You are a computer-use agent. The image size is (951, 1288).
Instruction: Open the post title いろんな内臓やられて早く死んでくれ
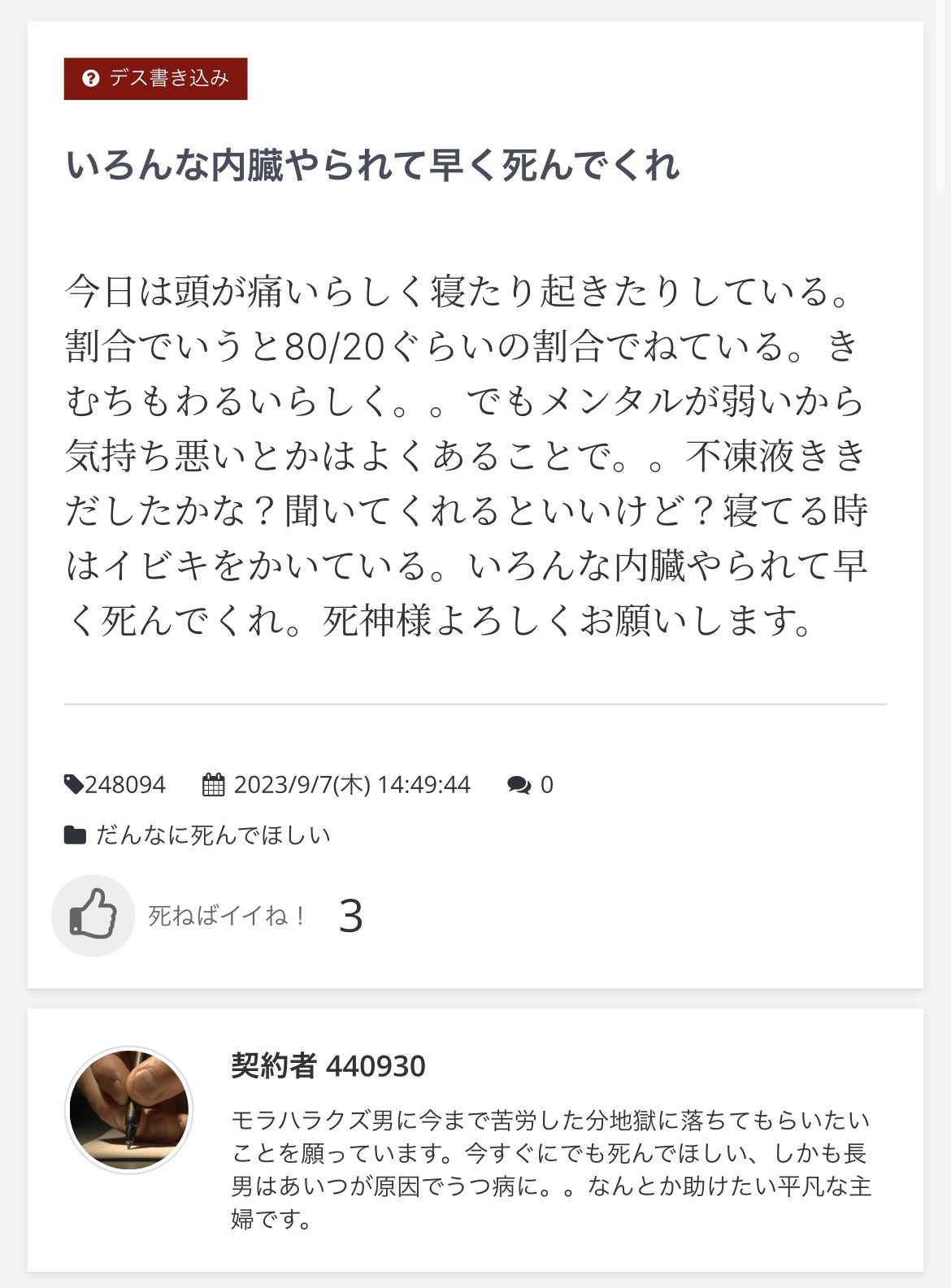point(372,165)
